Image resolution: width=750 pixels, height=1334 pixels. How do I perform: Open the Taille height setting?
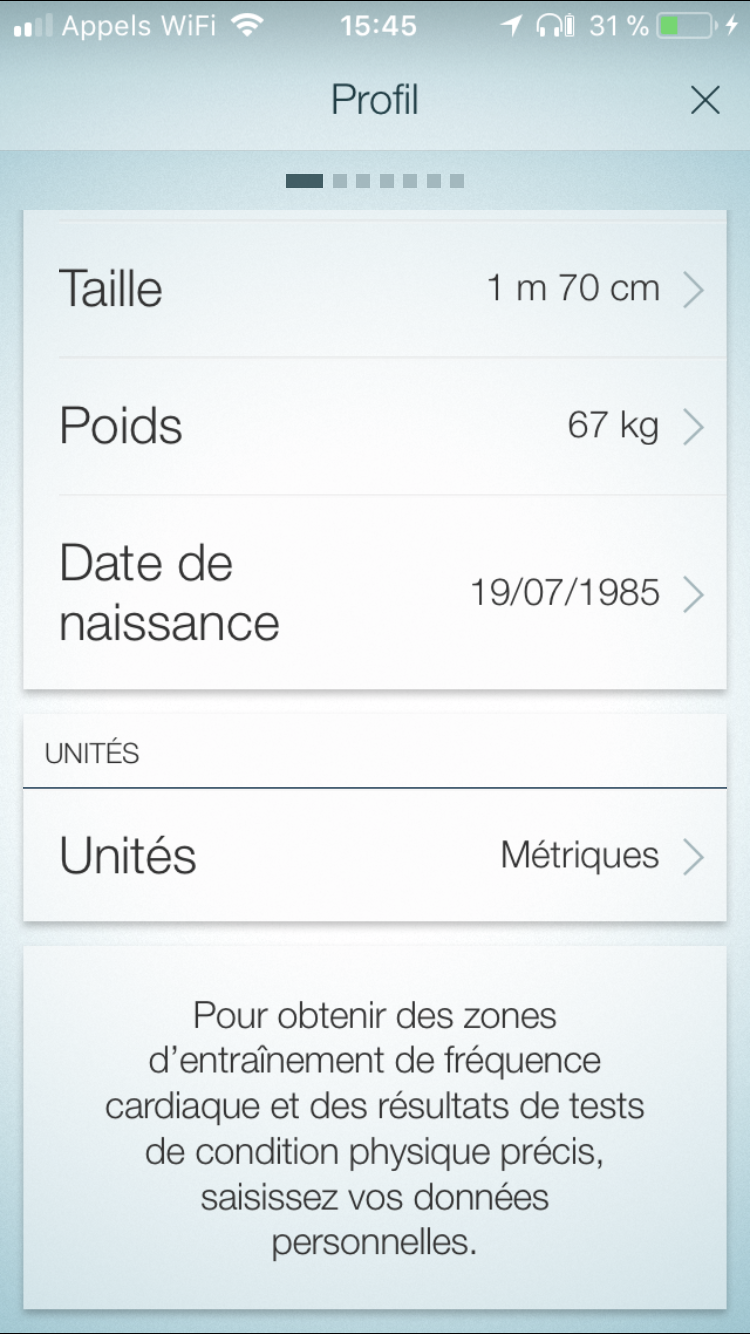coord(375,289)
